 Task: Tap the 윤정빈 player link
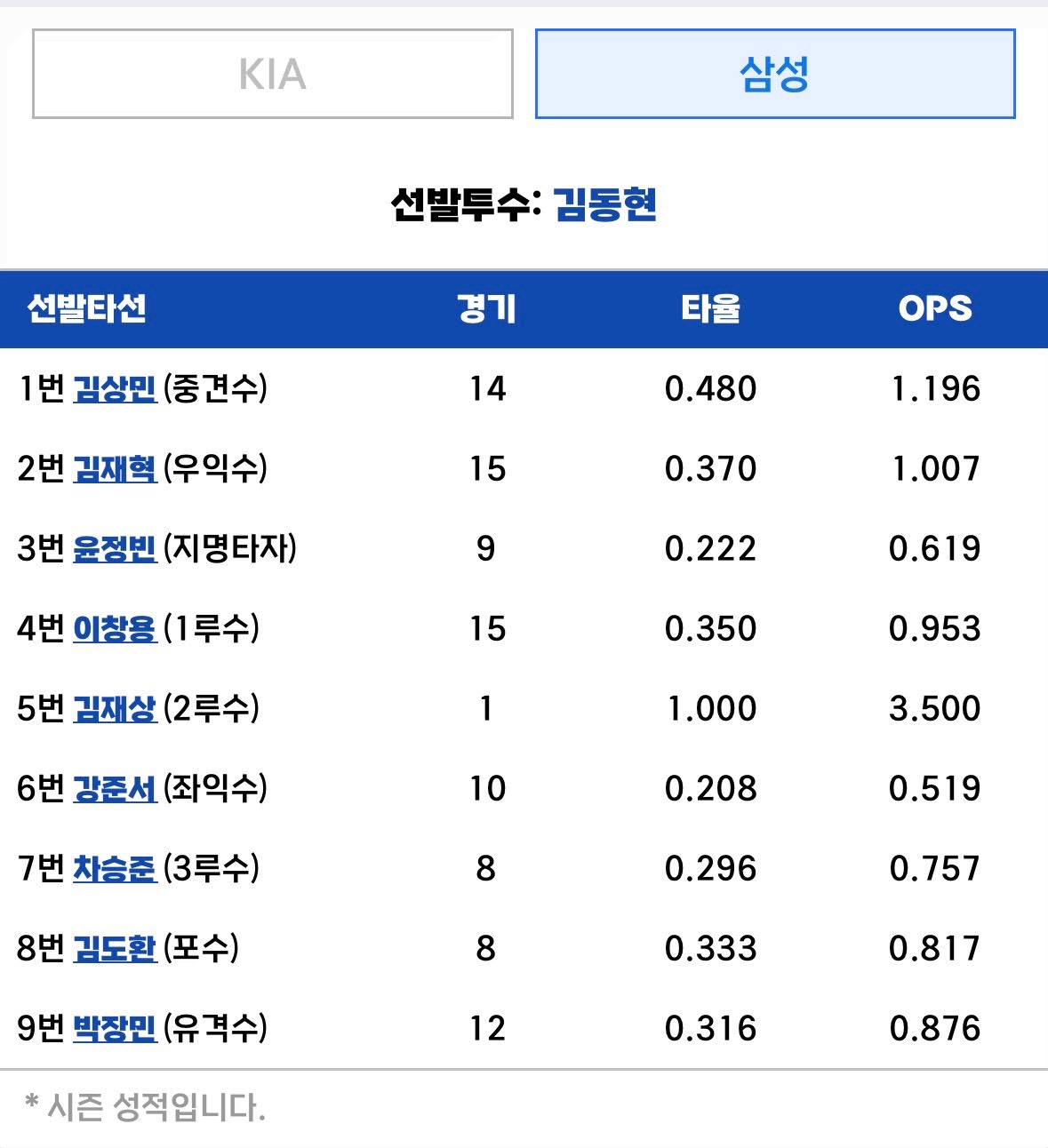pos(115,549)
